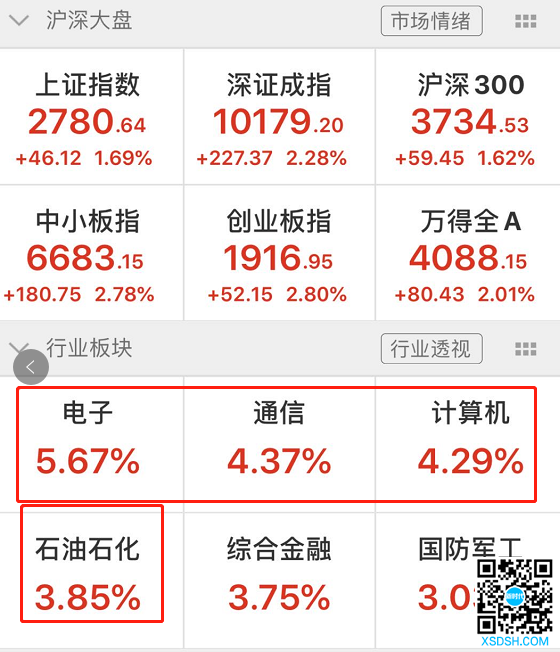
Task: Collapse the 沪深大盘 section
Action: point(19,20)
